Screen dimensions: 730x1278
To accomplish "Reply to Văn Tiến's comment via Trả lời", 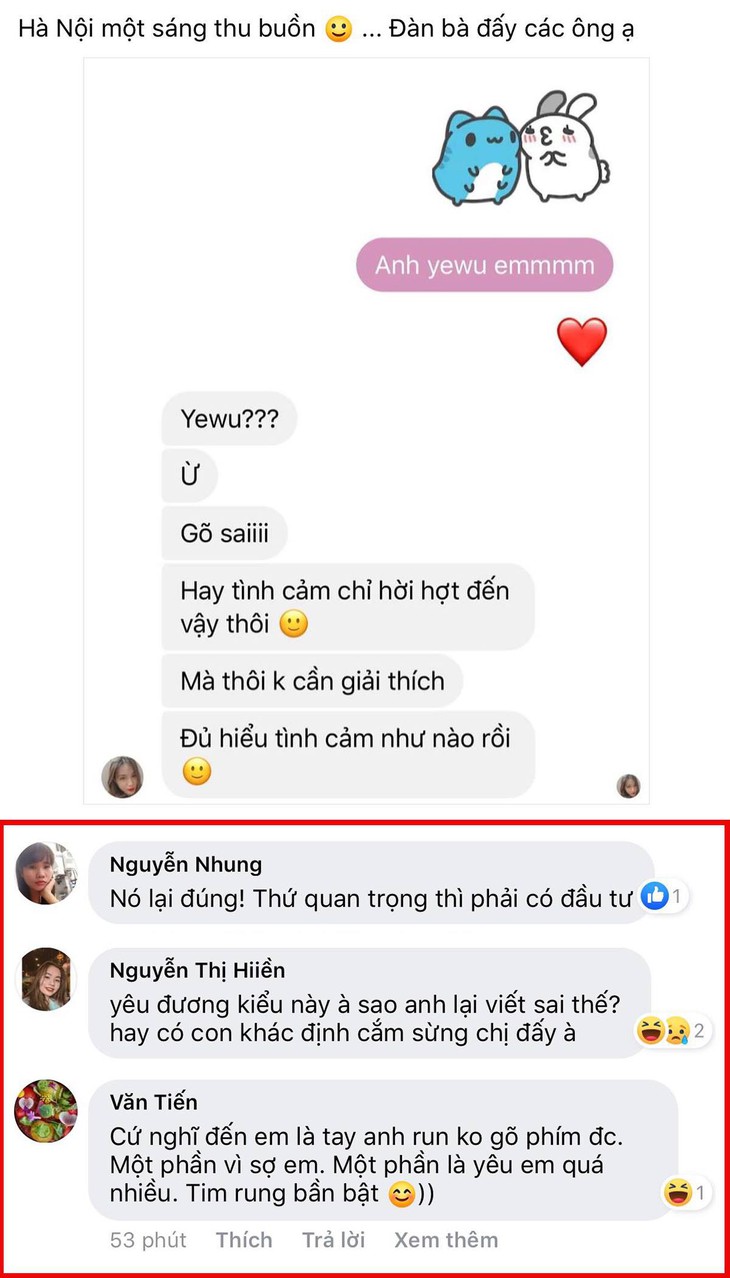I will (333, 1240).
